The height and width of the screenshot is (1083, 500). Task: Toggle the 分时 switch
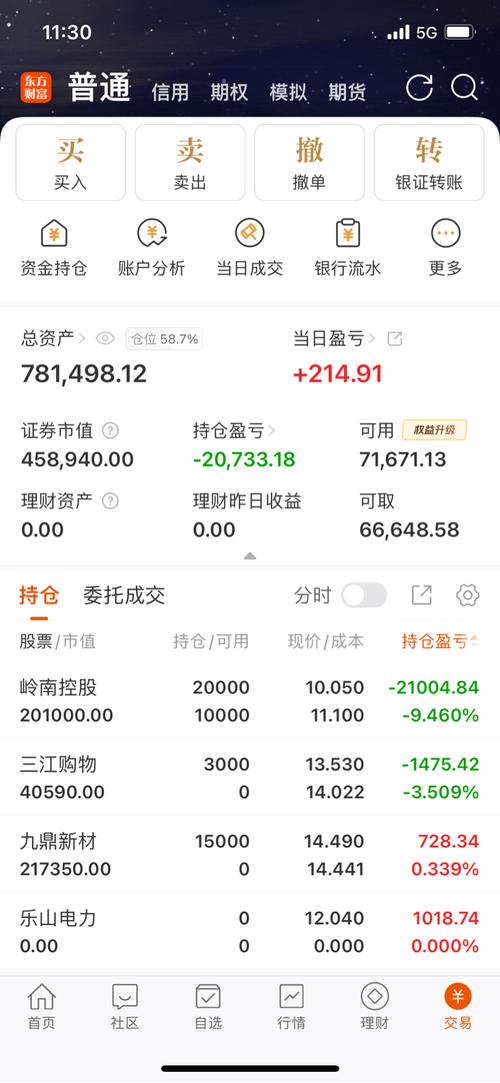click(364, 595)
